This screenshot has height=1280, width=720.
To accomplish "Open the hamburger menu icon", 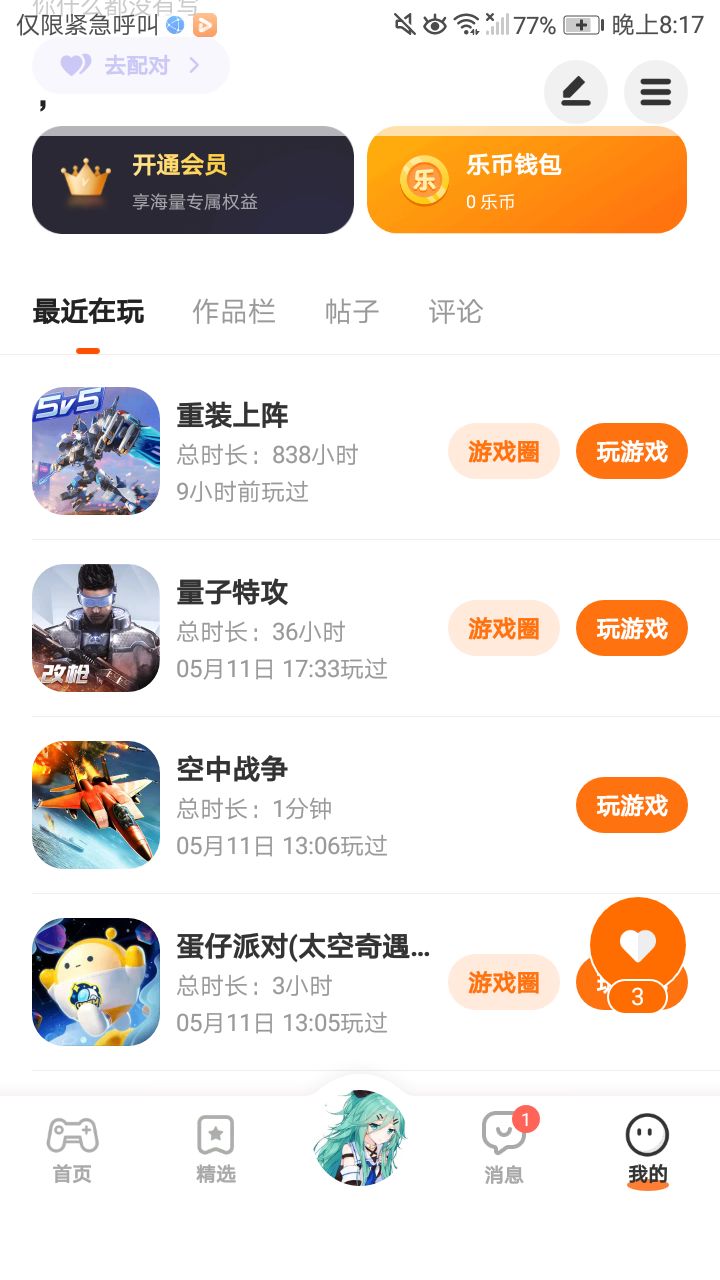I will coord(655,93).
